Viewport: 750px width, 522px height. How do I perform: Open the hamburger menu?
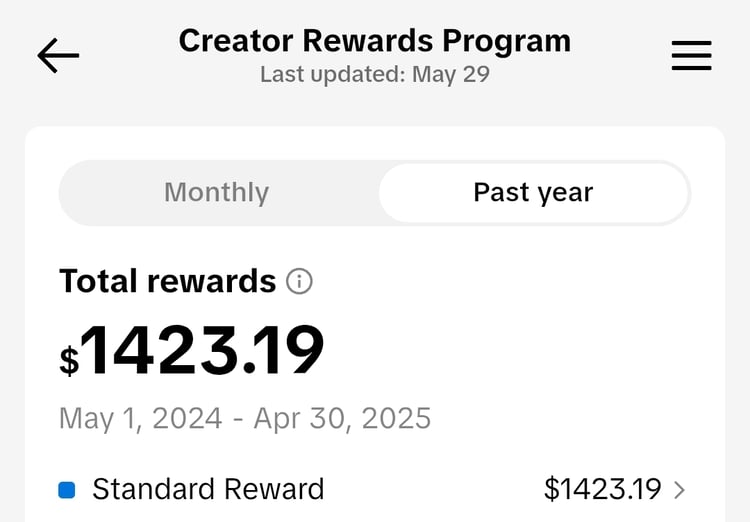pyautogui.click(x=691, y=56)
